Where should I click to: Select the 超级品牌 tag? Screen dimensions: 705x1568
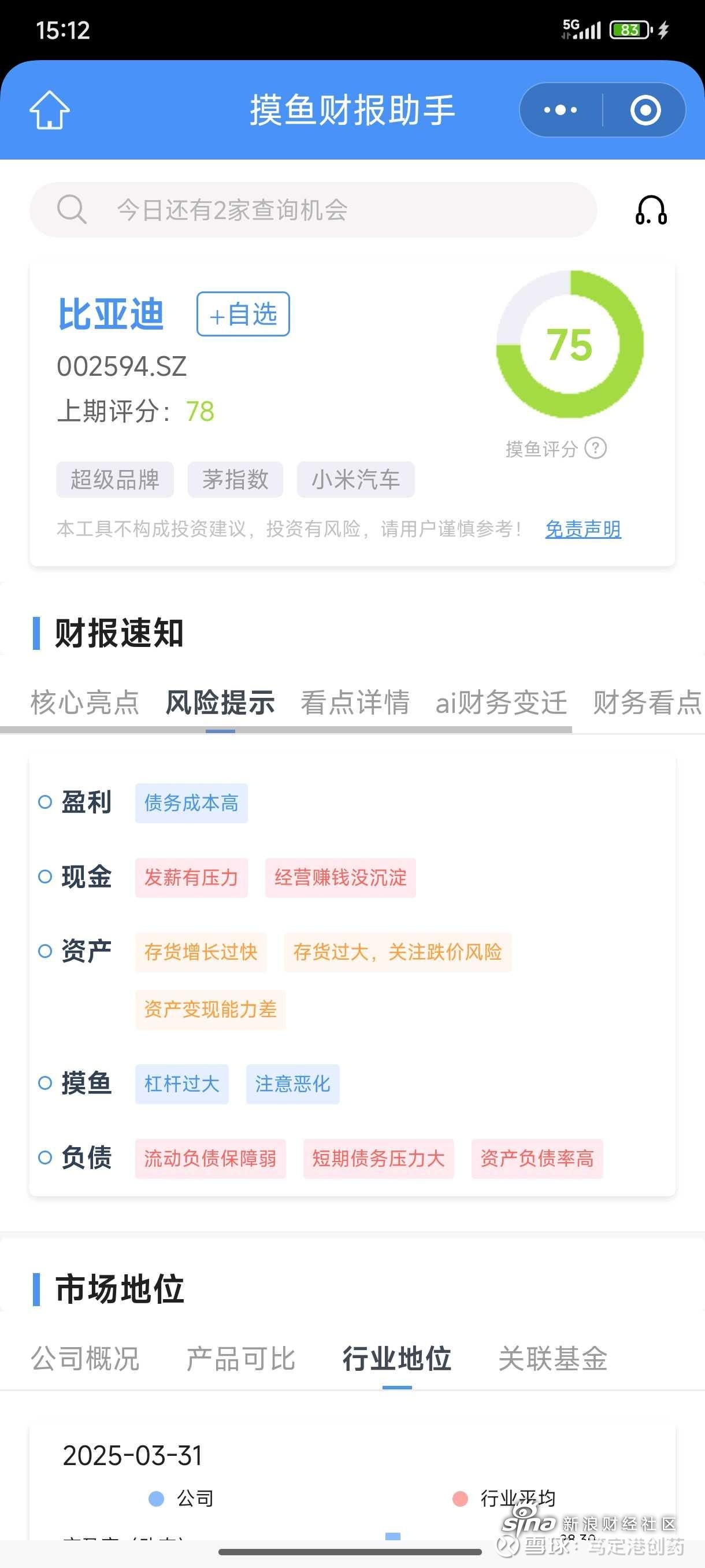pyautogui.click(x=115, y=480)
